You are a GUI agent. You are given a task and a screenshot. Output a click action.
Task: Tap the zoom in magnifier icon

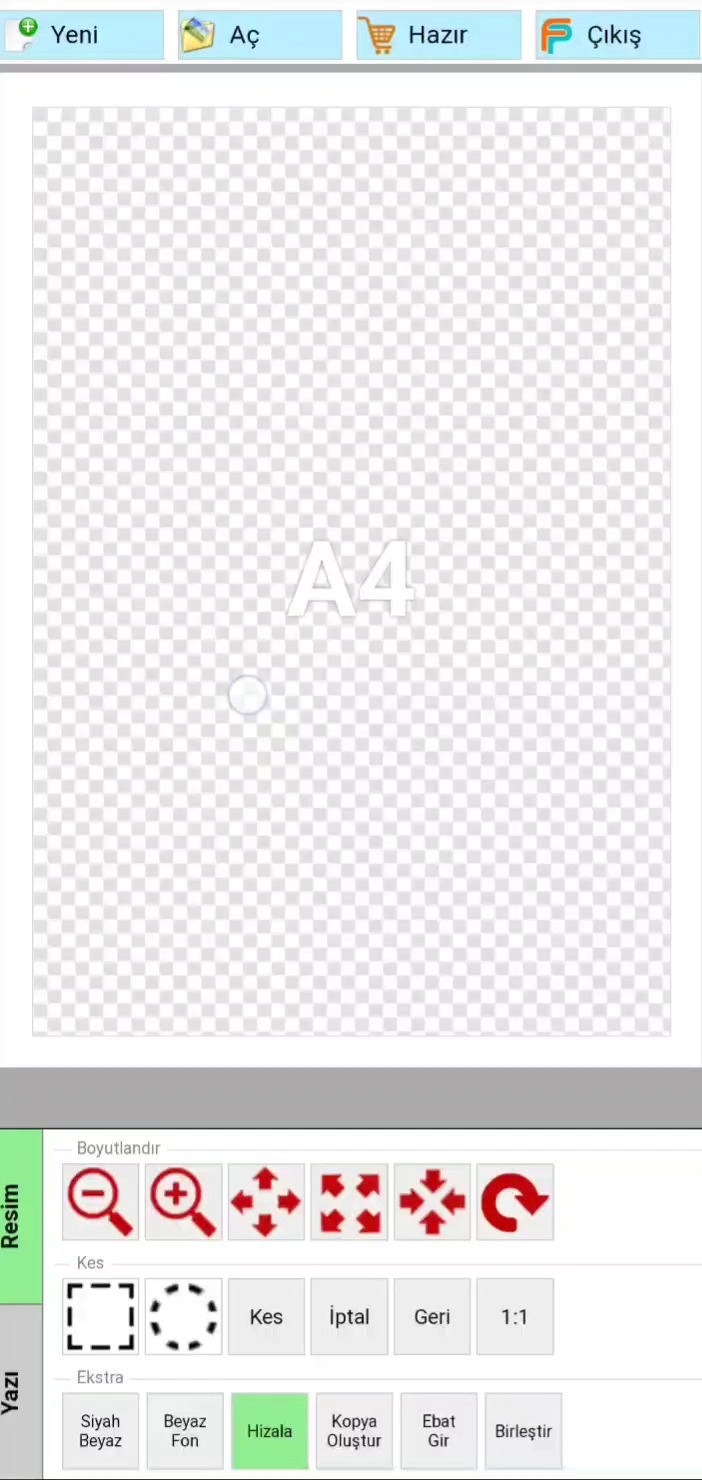[183, 1202]
